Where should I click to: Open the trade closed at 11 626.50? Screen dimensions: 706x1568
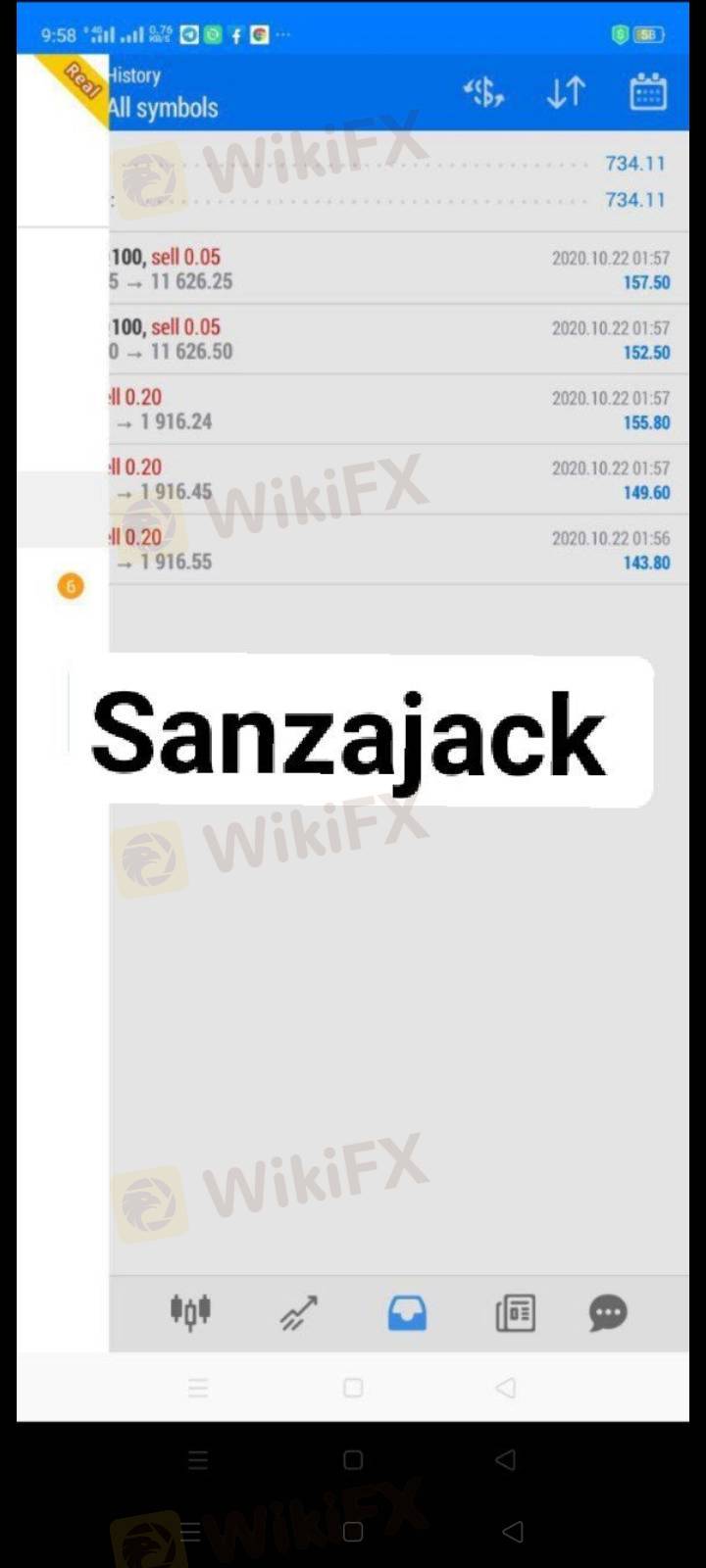pos(392,340)
